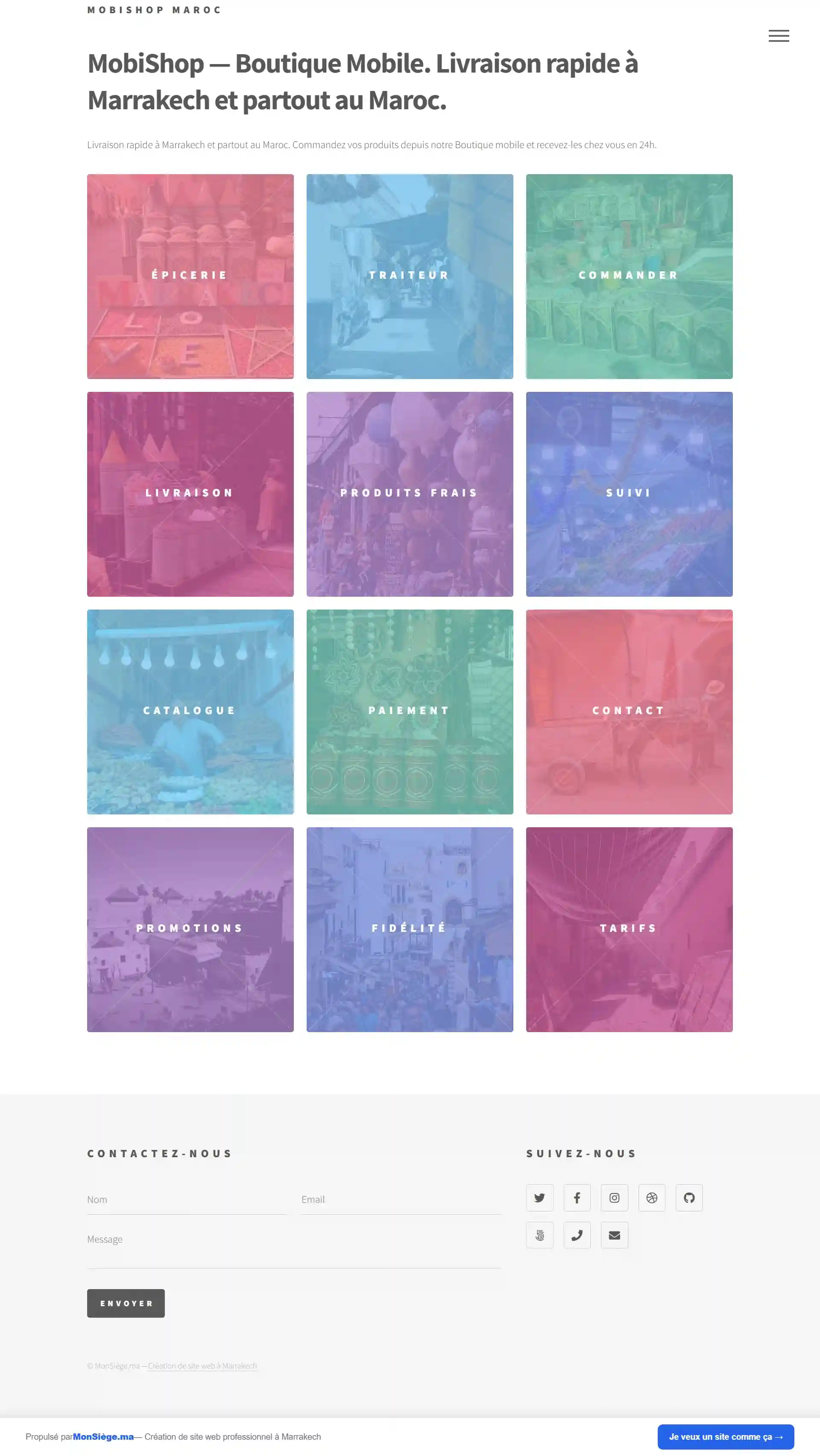Open the hamburger menu
This screenshot has width=820, height=1456.
[x=779, y=36]
